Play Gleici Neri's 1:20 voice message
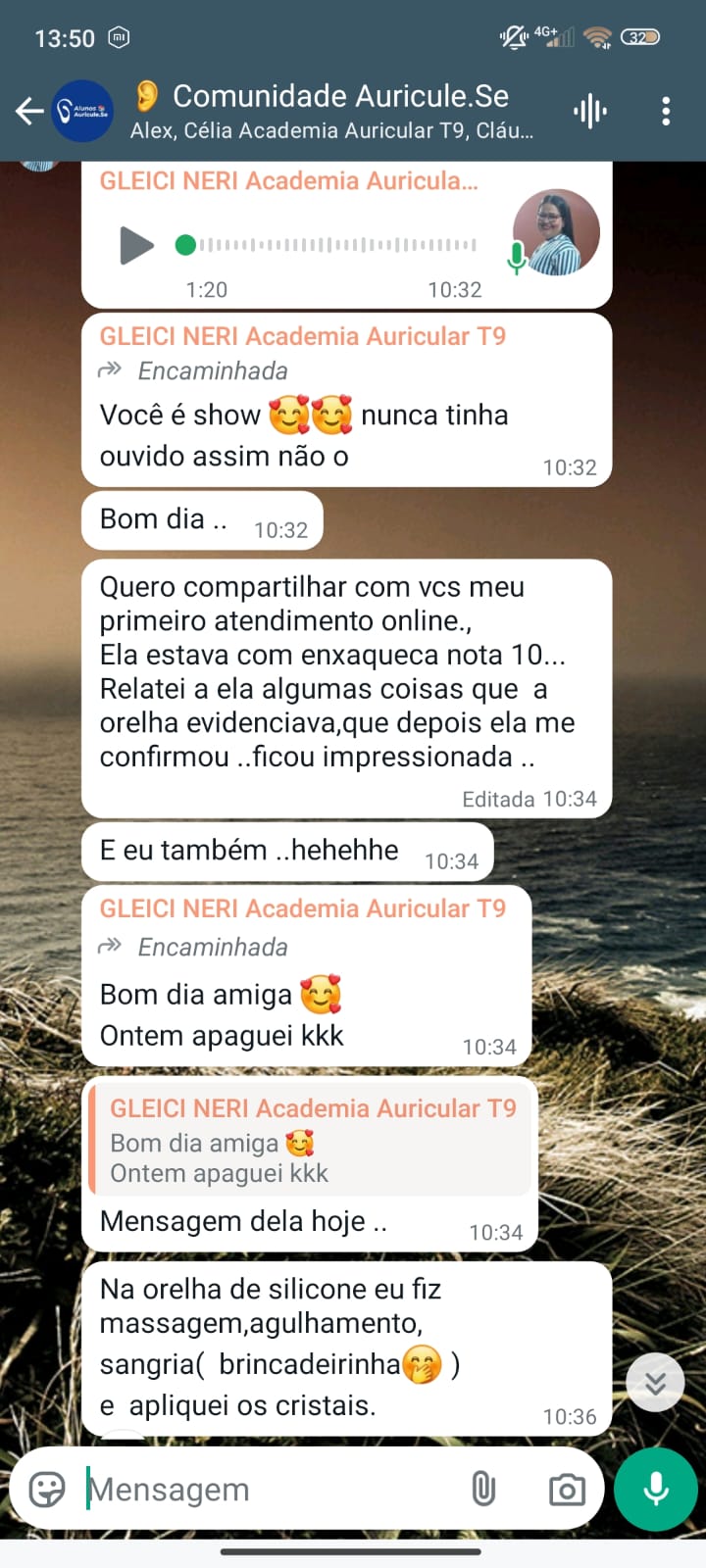Screen dimensions: 706x1568 (x=136, y=245)
